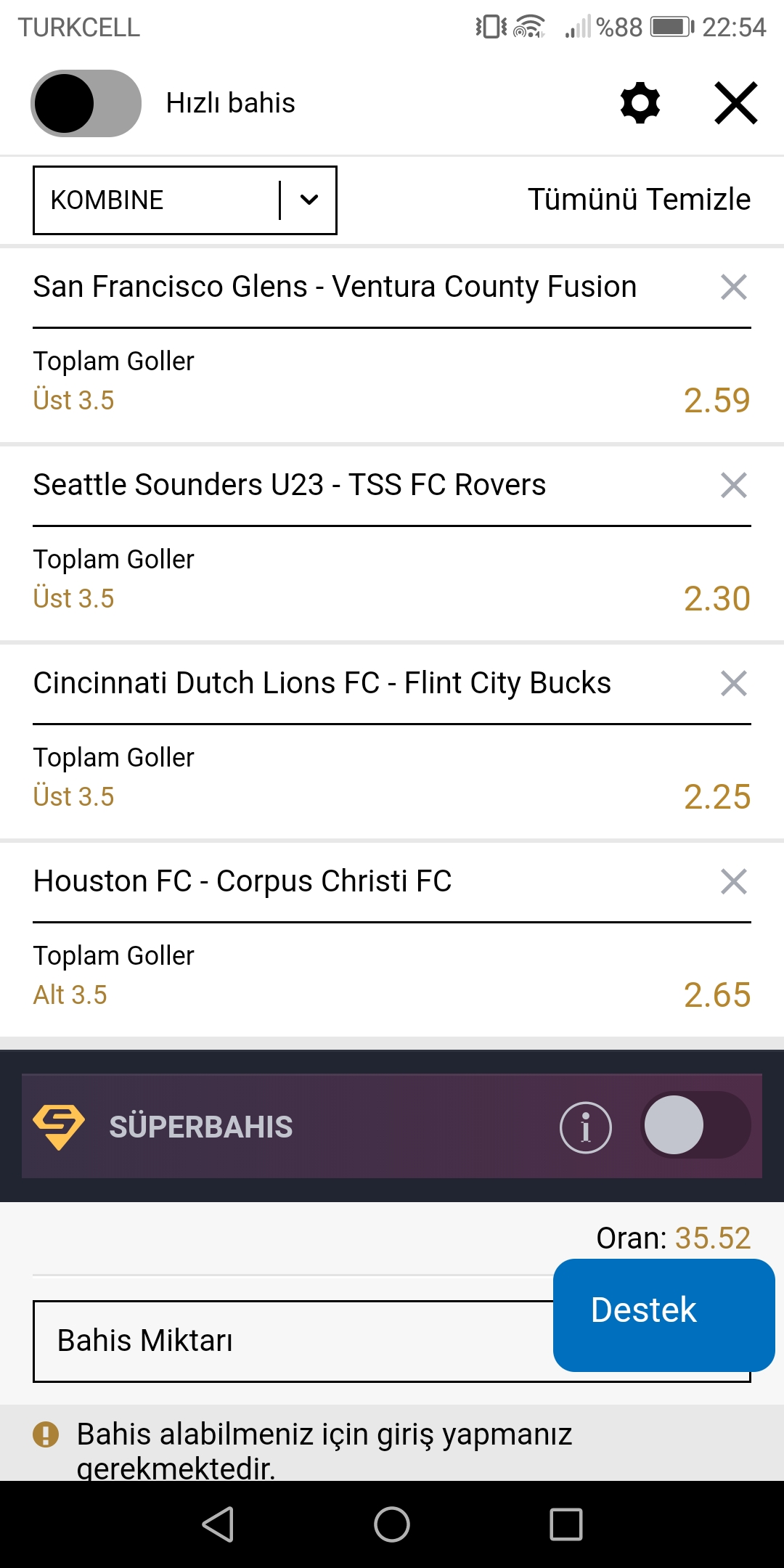Toggle the Hızlı bahis switch

point(86,103)
